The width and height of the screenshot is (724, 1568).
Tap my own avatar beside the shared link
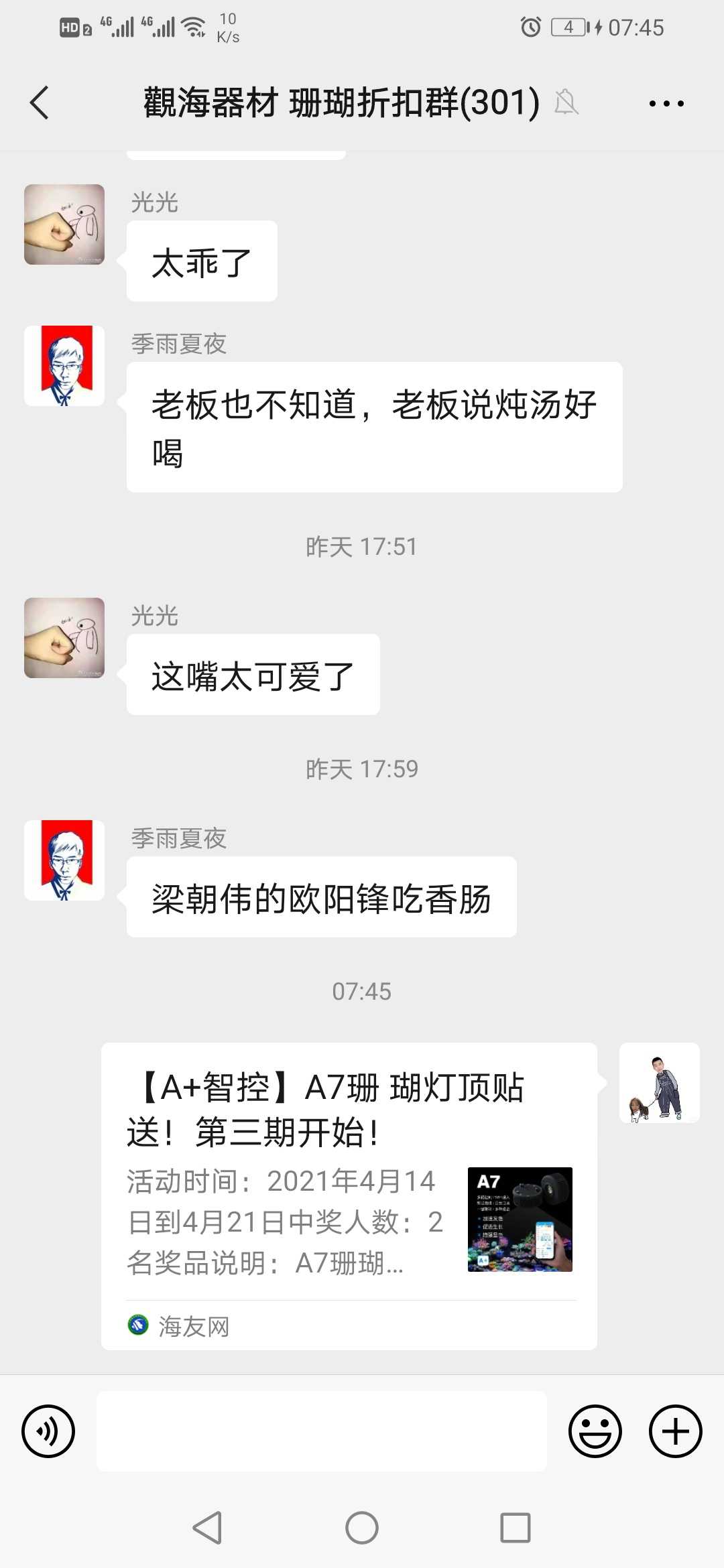659,1083
